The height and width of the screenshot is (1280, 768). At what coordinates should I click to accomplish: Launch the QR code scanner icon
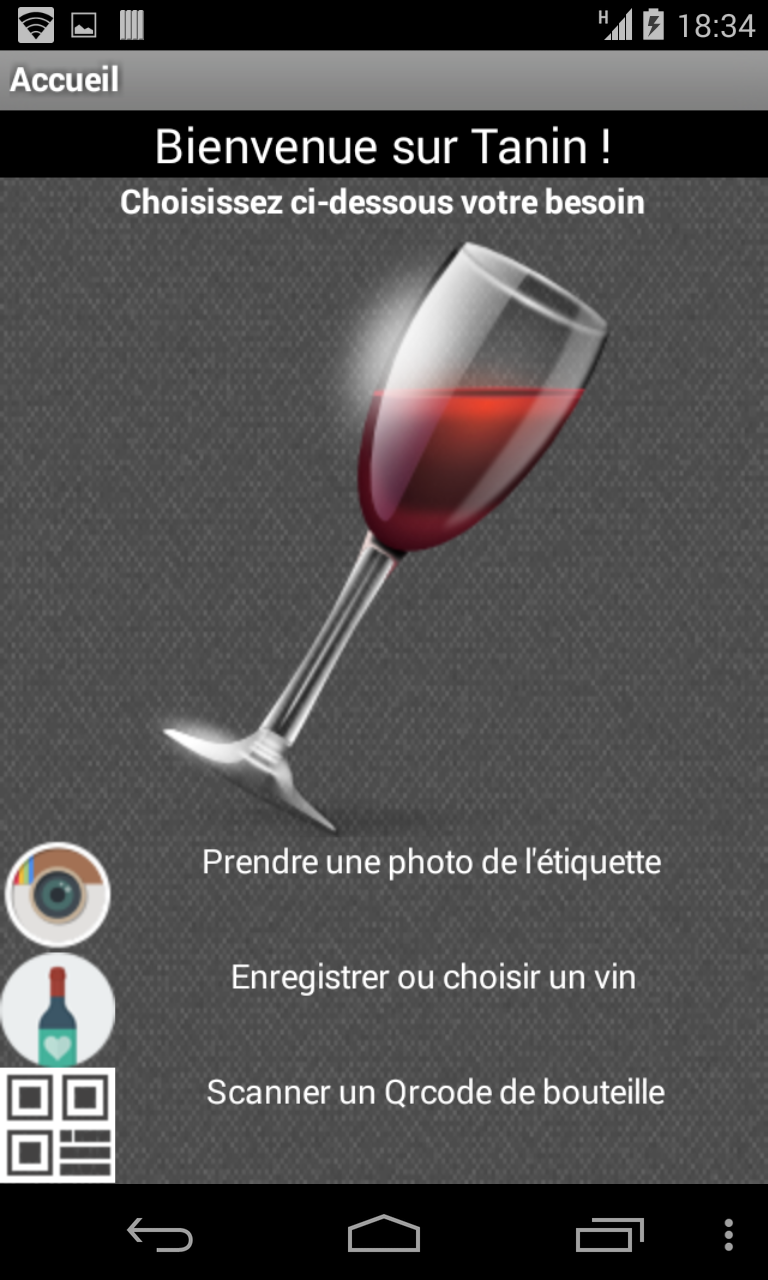coord(57,1125)
